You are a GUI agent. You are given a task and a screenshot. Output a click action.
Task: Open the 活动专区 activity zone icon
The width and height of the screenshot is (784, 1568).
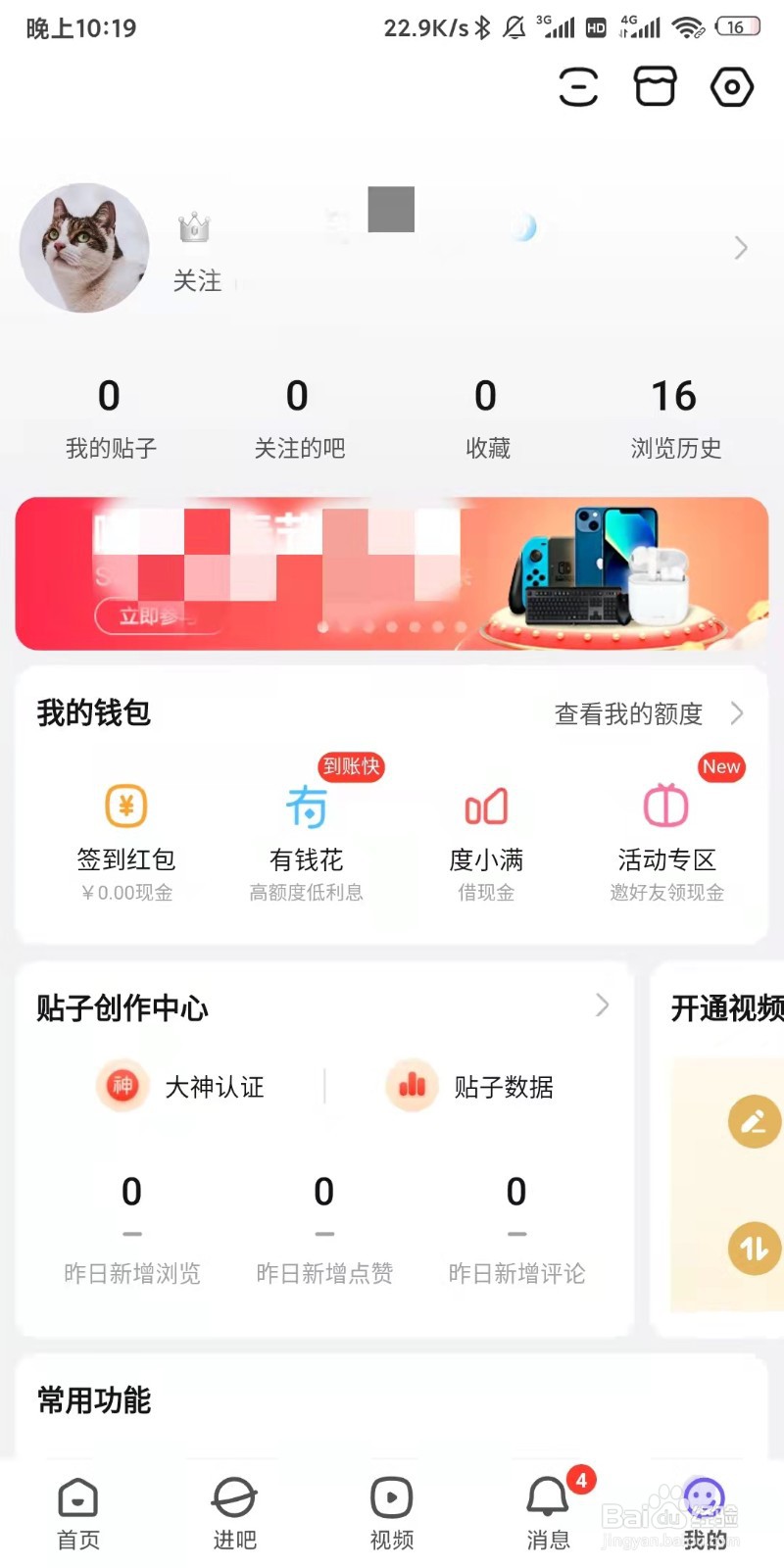tap(665, 806)
